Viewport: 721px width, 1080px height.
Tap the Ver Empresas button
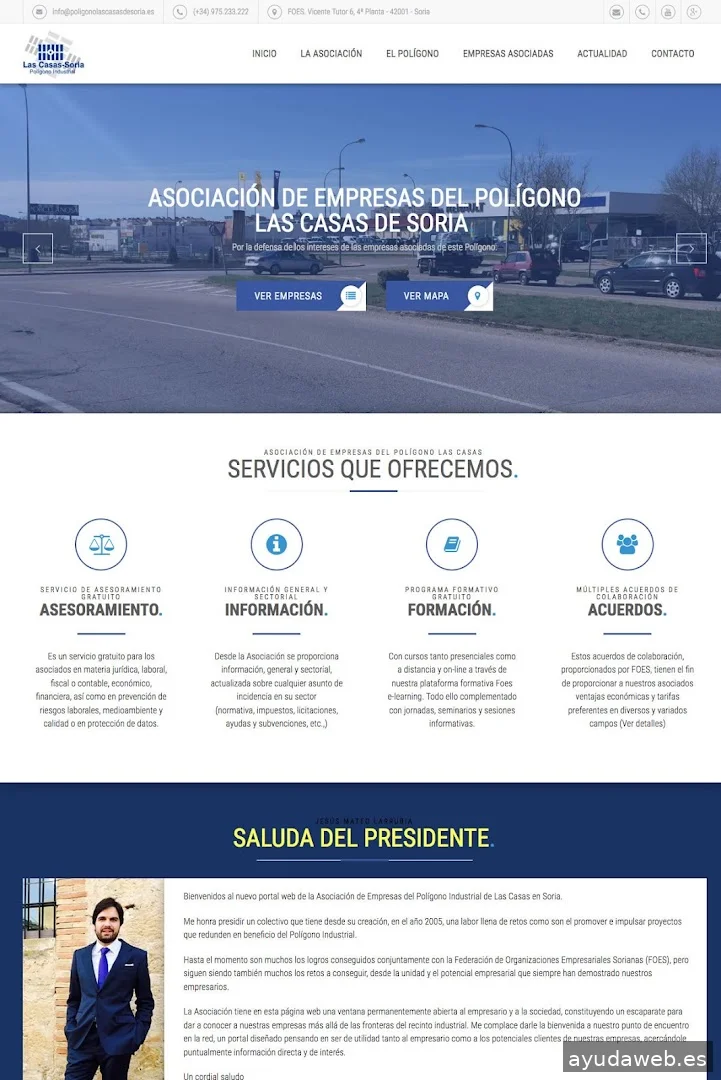tap(300, 296)
